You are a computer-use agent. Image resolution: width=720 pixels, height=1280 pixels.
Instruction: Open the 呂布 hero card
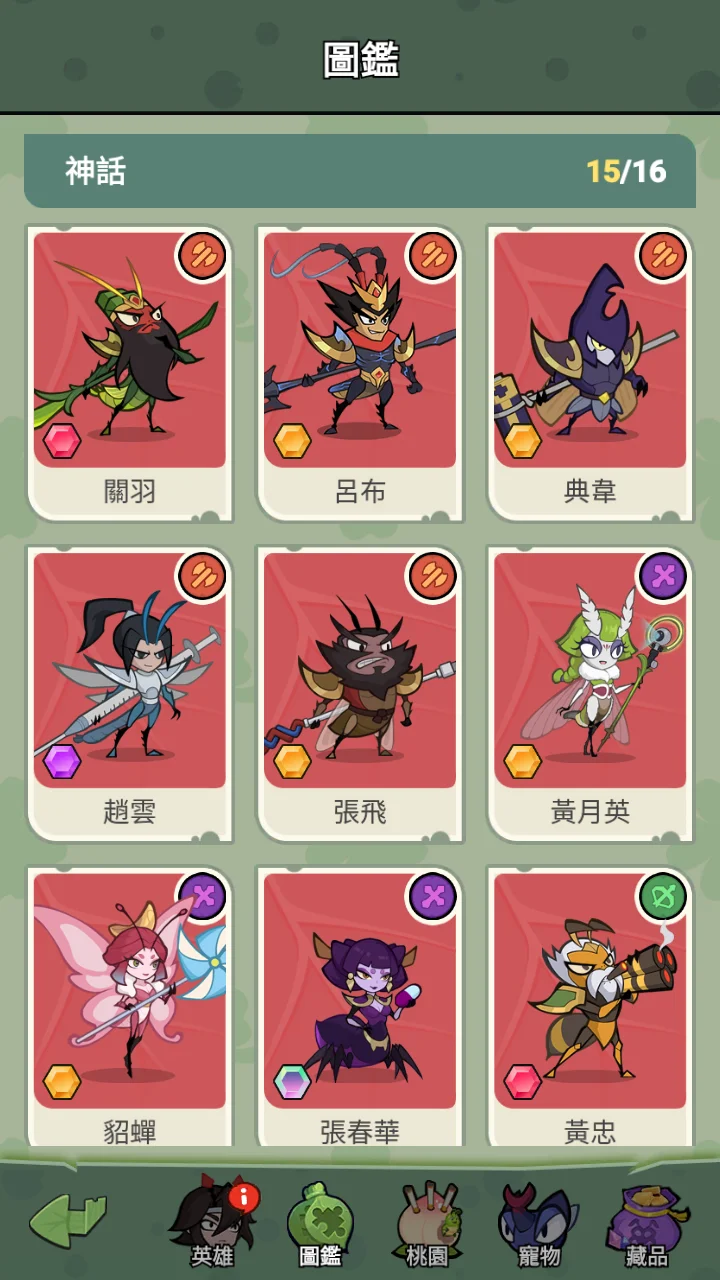click(x=360, y=370)
